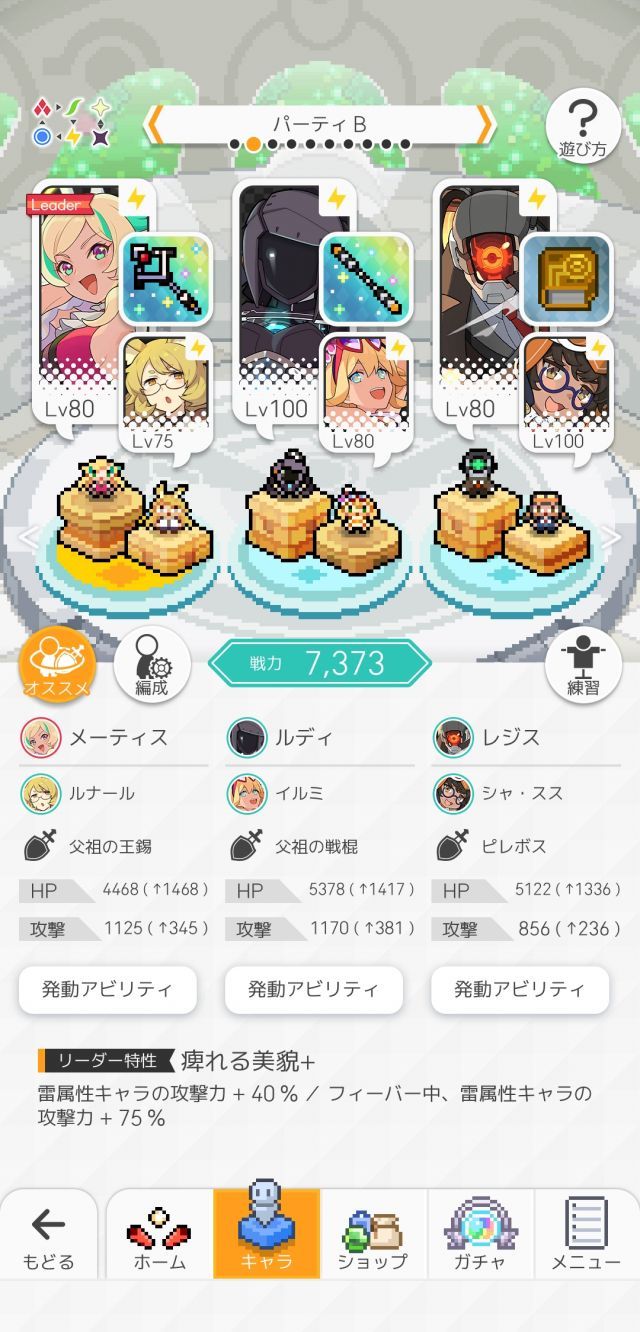Go to next party with right arrow
This screenshot has width=640, height=1332.
coord(485,124)
